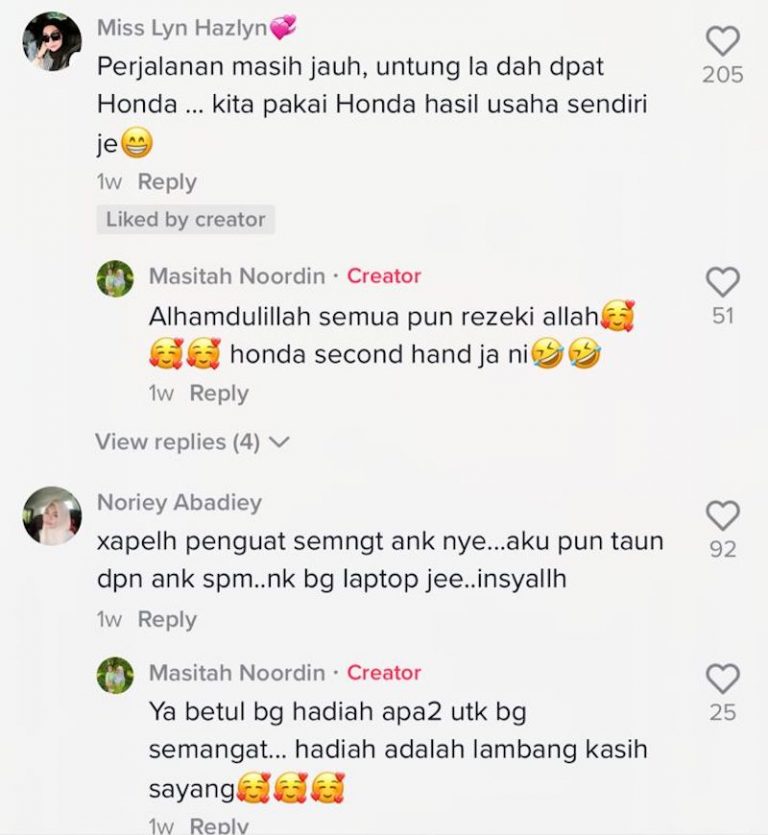768x835 pixels.
Task: Reply to Miss Lyn Hazlyn's comment
Action: tap(167, 182)
